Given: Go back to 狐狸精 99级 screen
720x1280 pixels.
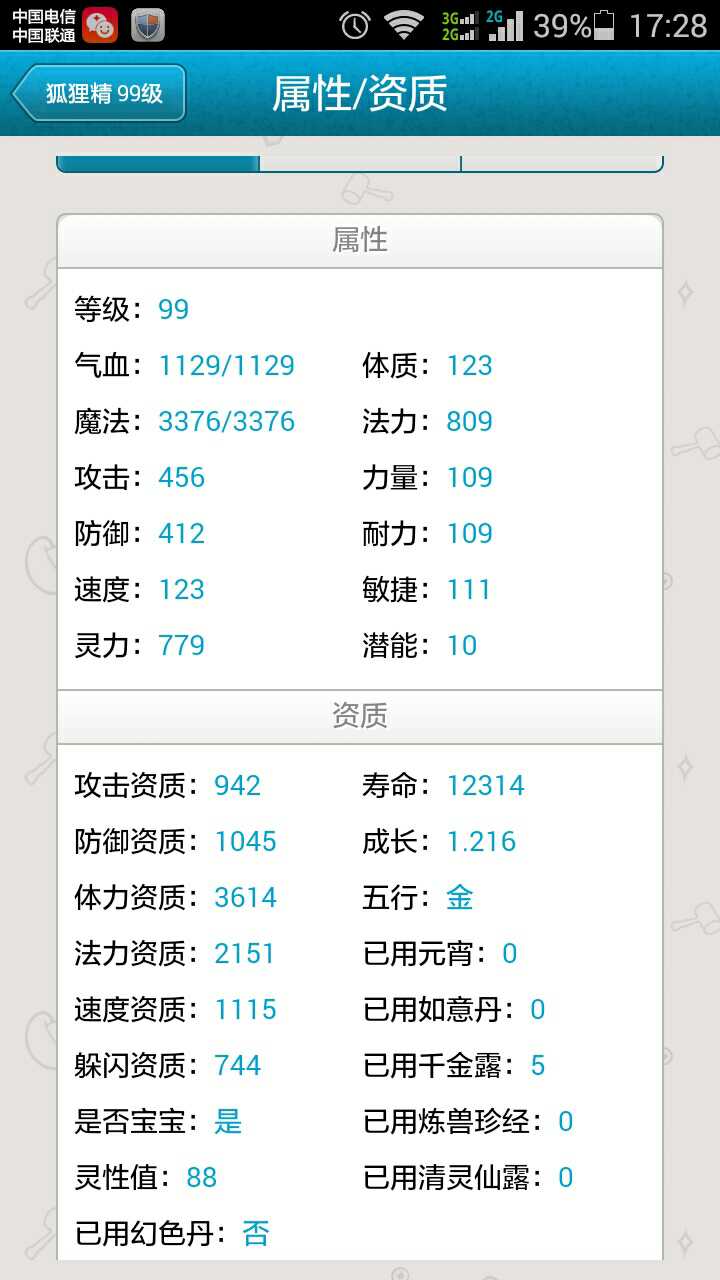Looking at the screenshot, I should [x=100, y=94].
